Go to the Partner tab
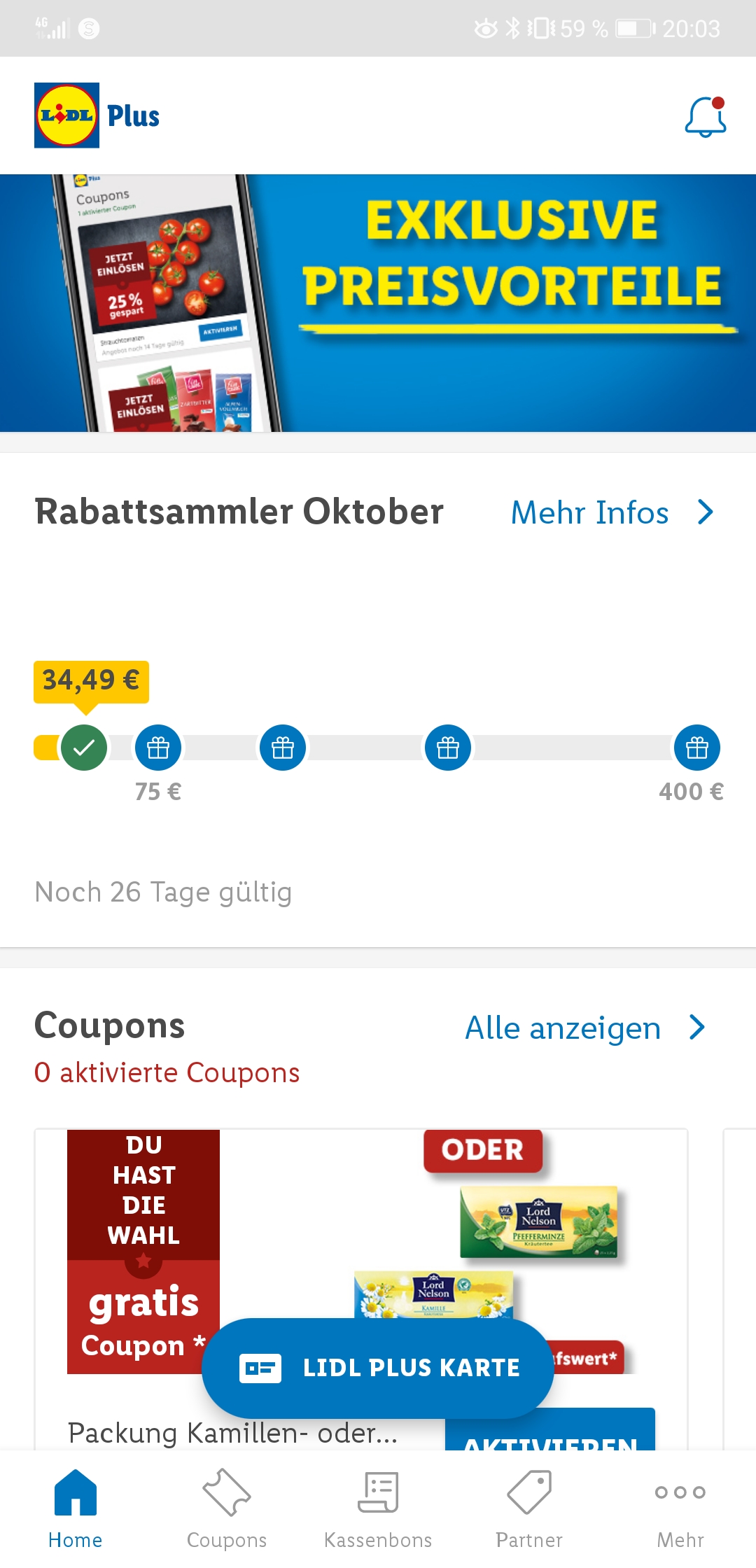 pos(529,1509)
